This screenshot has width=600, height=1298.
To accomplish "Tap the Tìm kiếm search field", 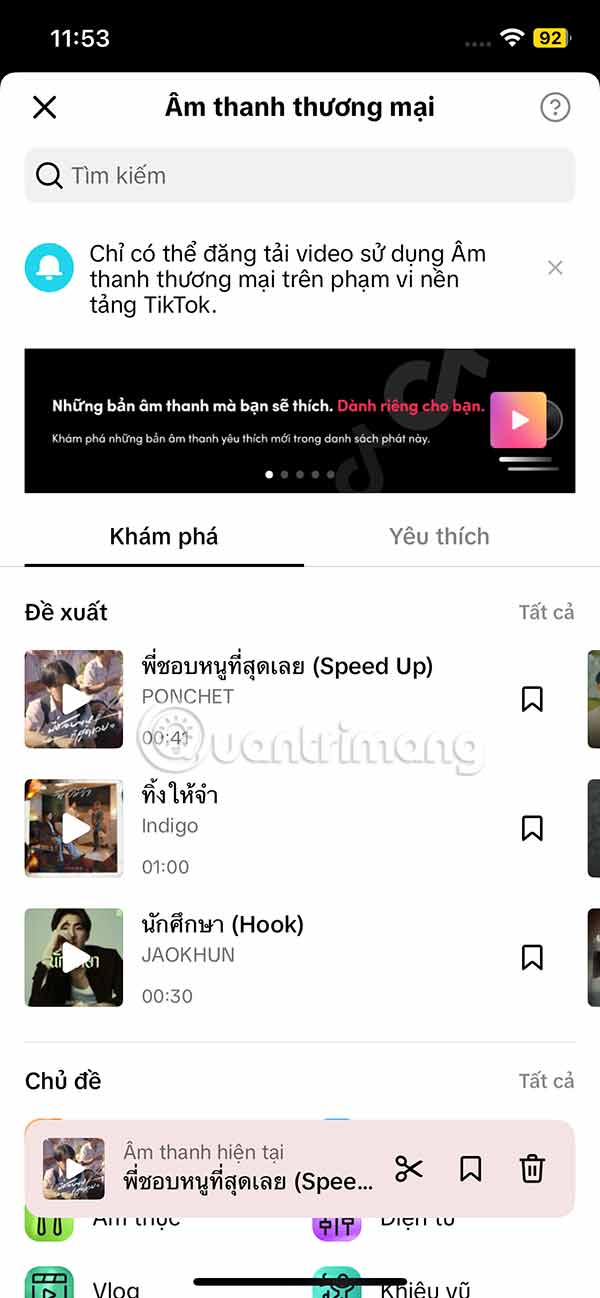I will (300, 176).
